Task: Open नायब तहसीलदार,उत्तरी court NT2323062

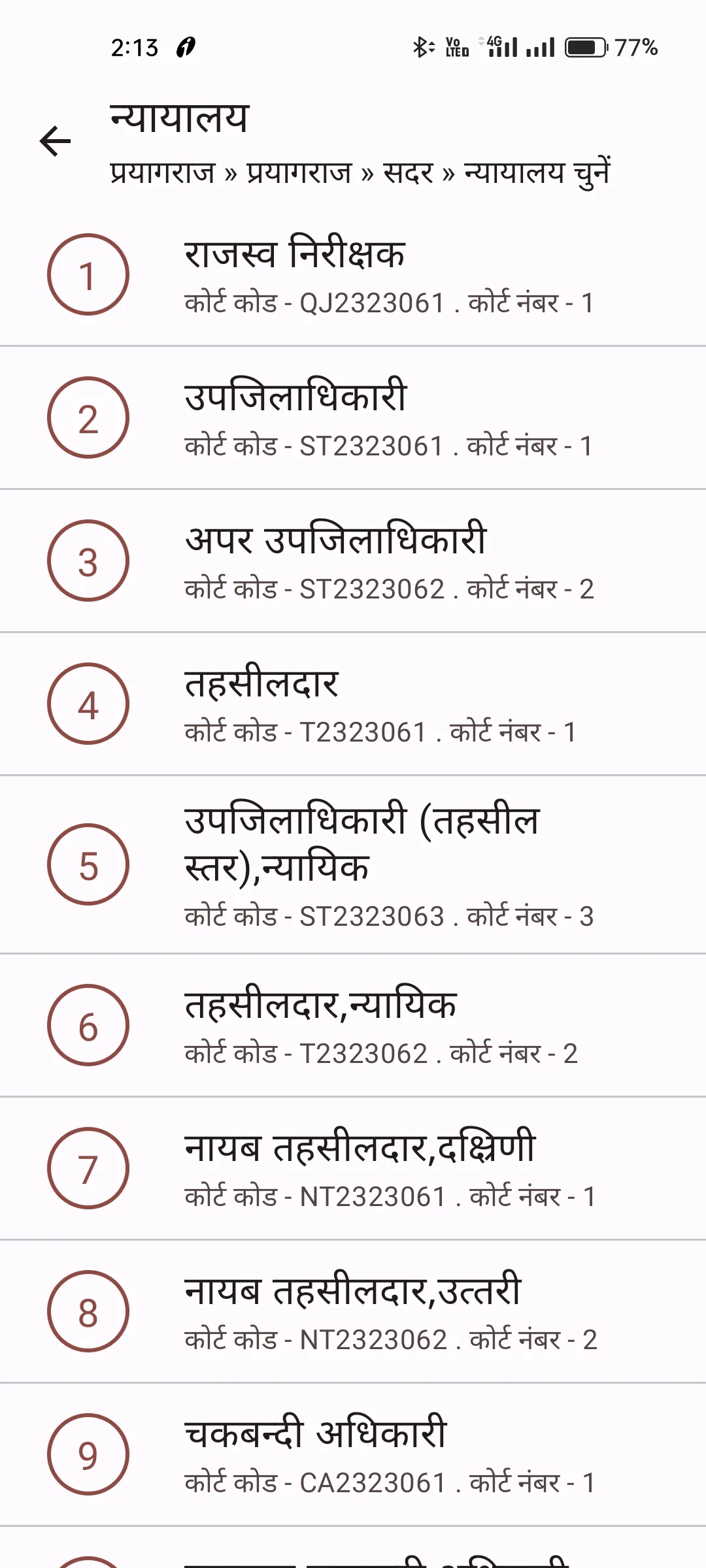Action: [x=353, y=1312]
